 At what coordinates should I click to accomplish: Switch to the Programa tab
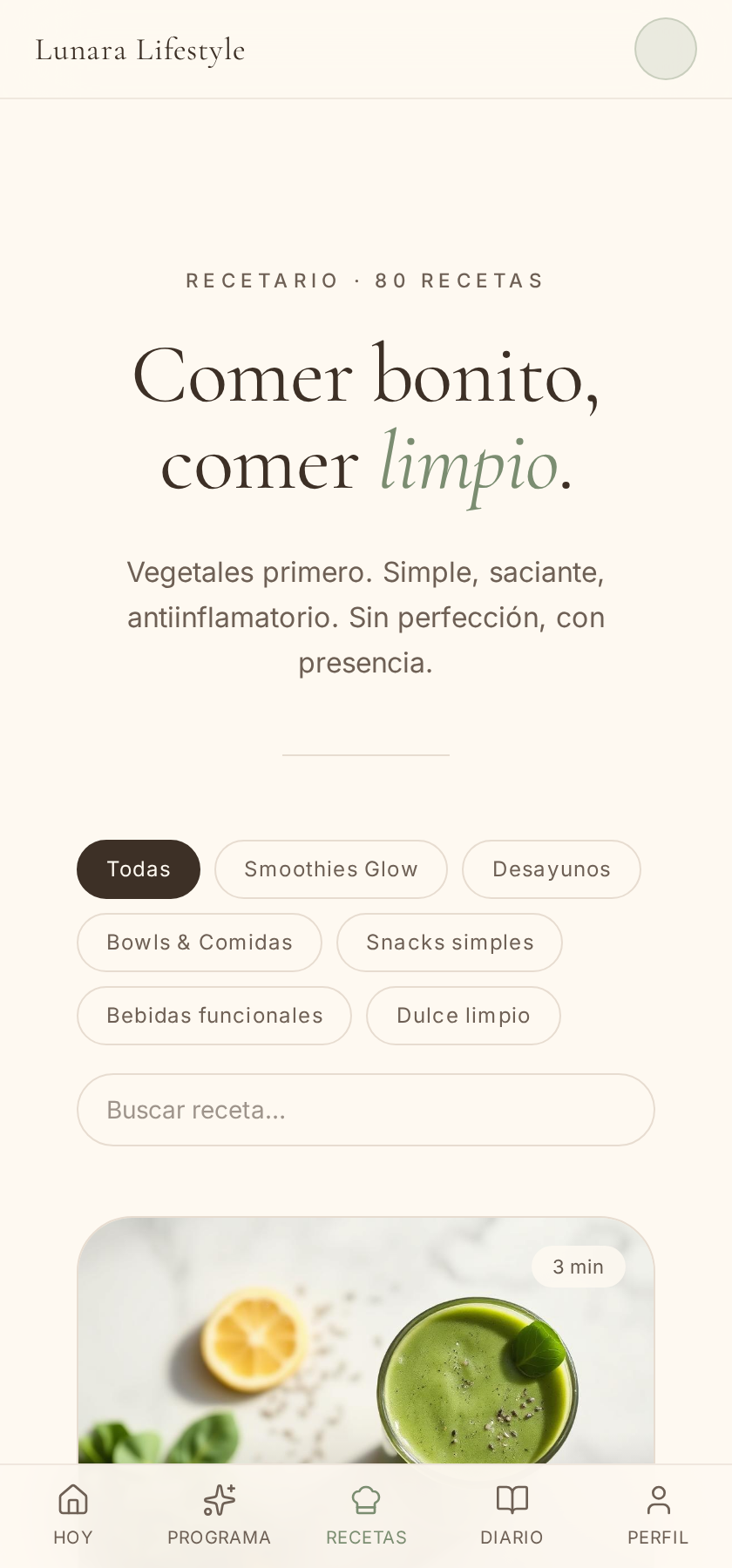(x=220, y=1516)
